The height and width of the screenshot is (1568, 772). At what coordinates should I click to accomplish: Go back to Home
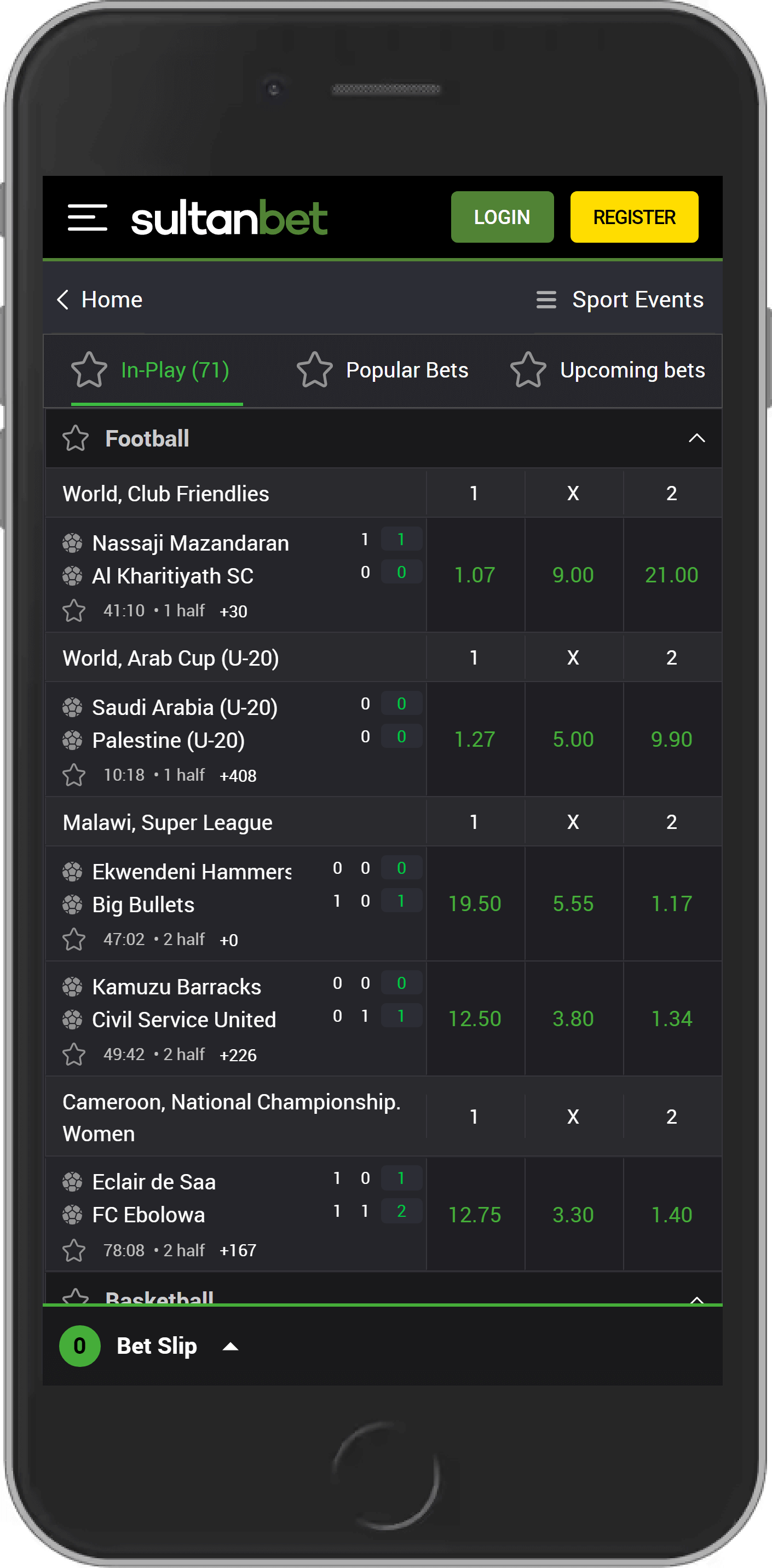tap(100, 300)
